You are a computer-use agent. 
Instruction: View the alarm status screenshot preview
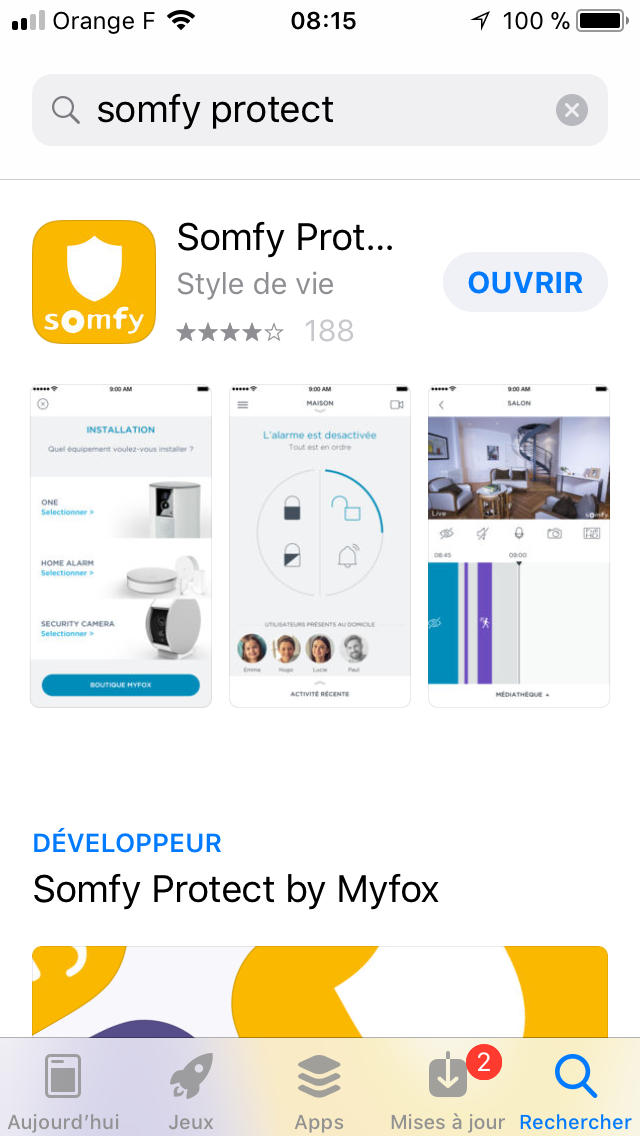pyautogui.click(x=320, y=546)
